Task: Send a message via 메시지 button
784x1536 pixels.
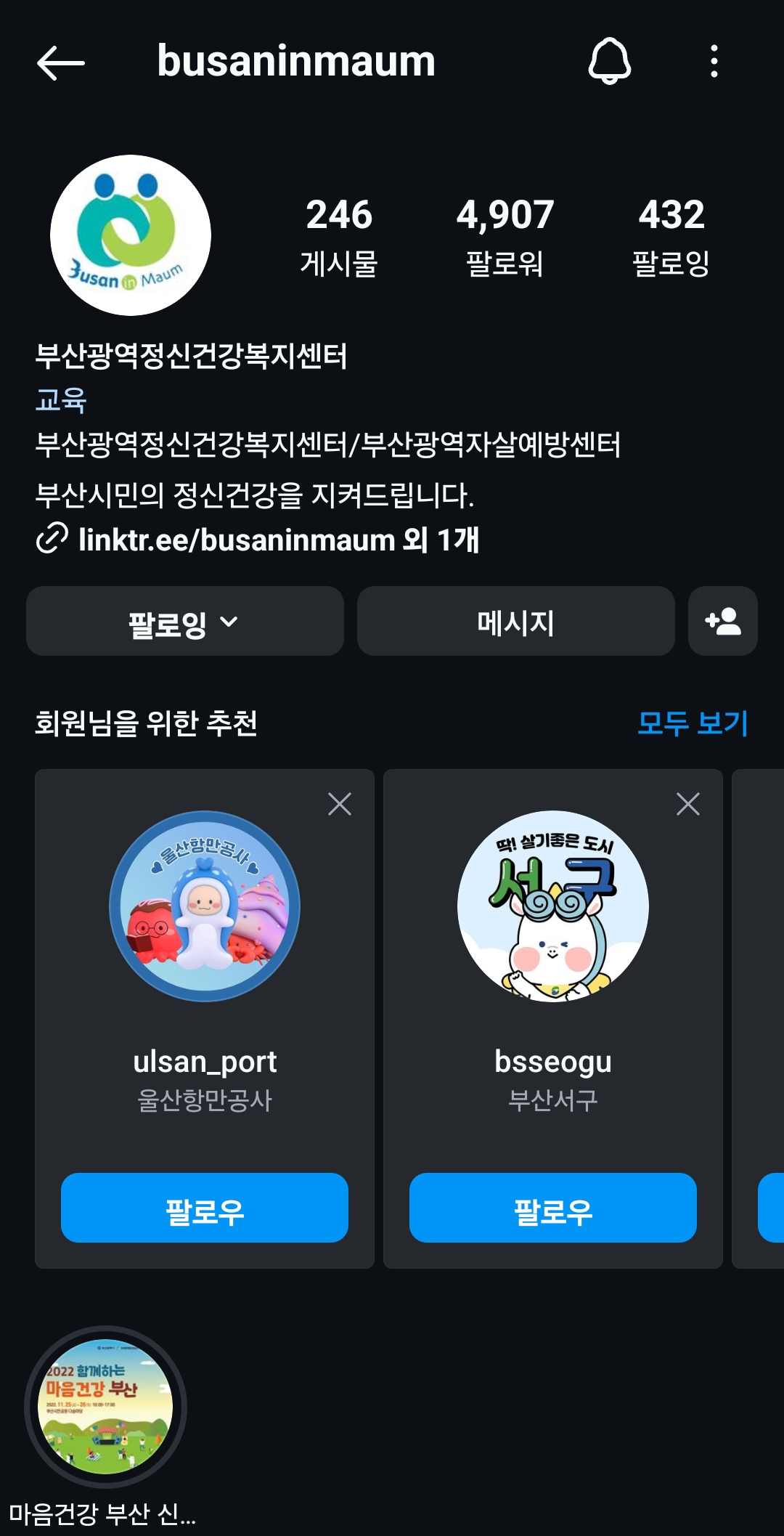Action: 515,622
